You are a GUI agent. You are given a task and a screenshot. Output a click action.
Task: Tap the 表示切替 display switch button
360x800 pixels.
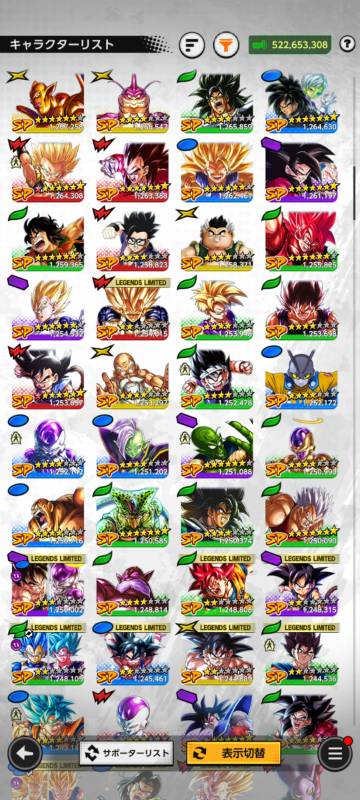[x=234, y=753]
